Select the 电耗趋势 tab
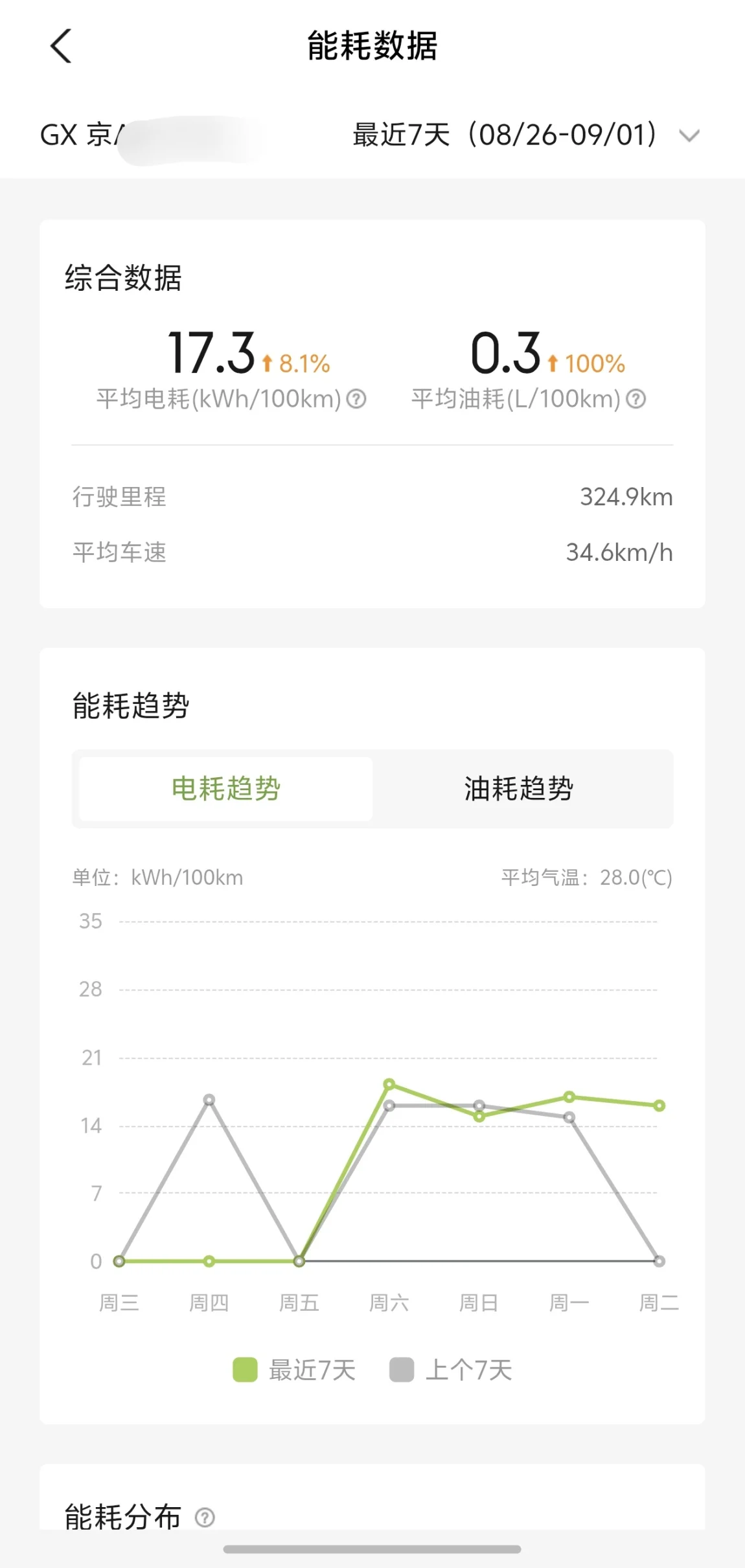 pos(225,789)
